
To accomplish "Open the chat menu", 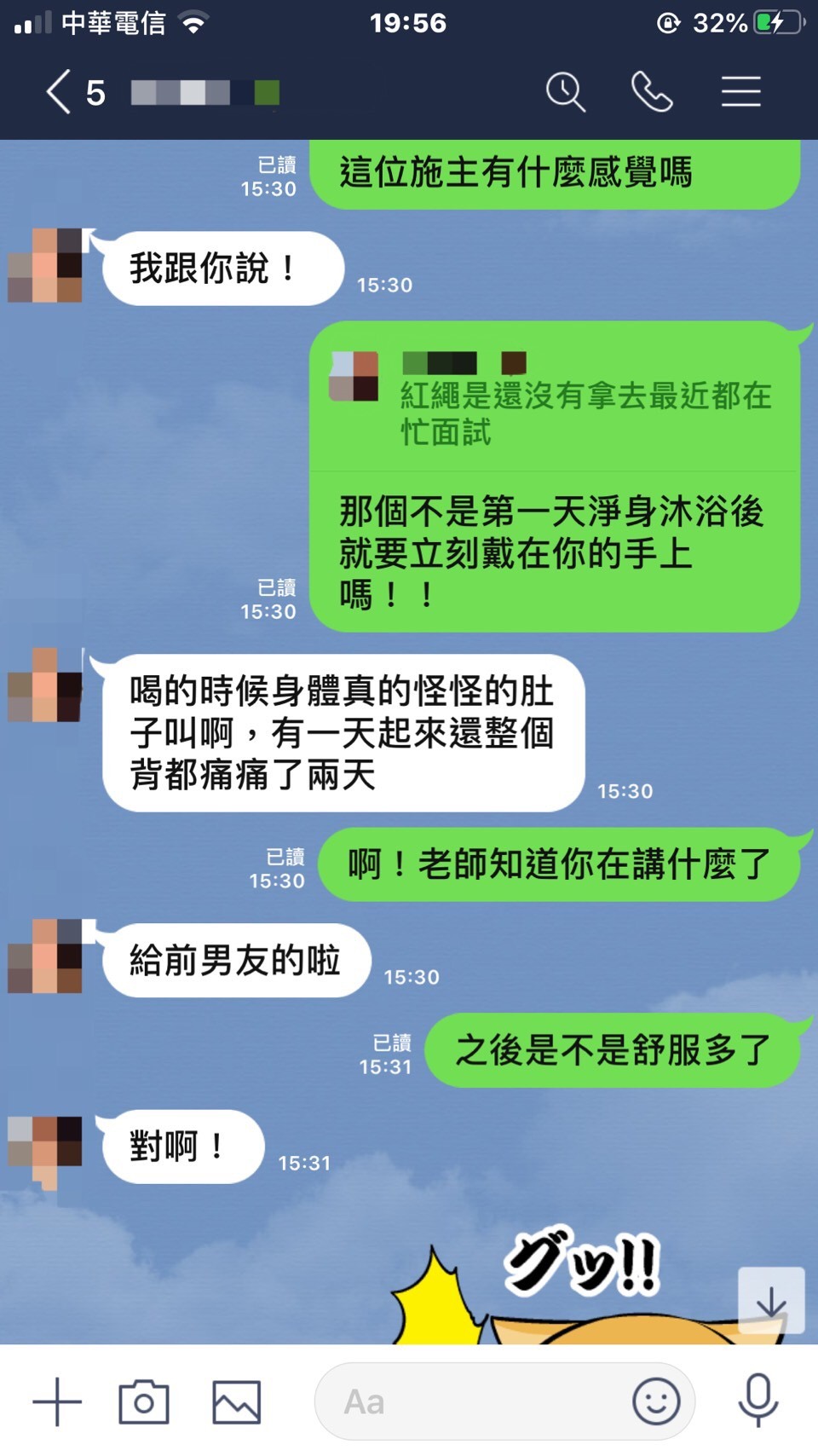I will tap(740, 92).
